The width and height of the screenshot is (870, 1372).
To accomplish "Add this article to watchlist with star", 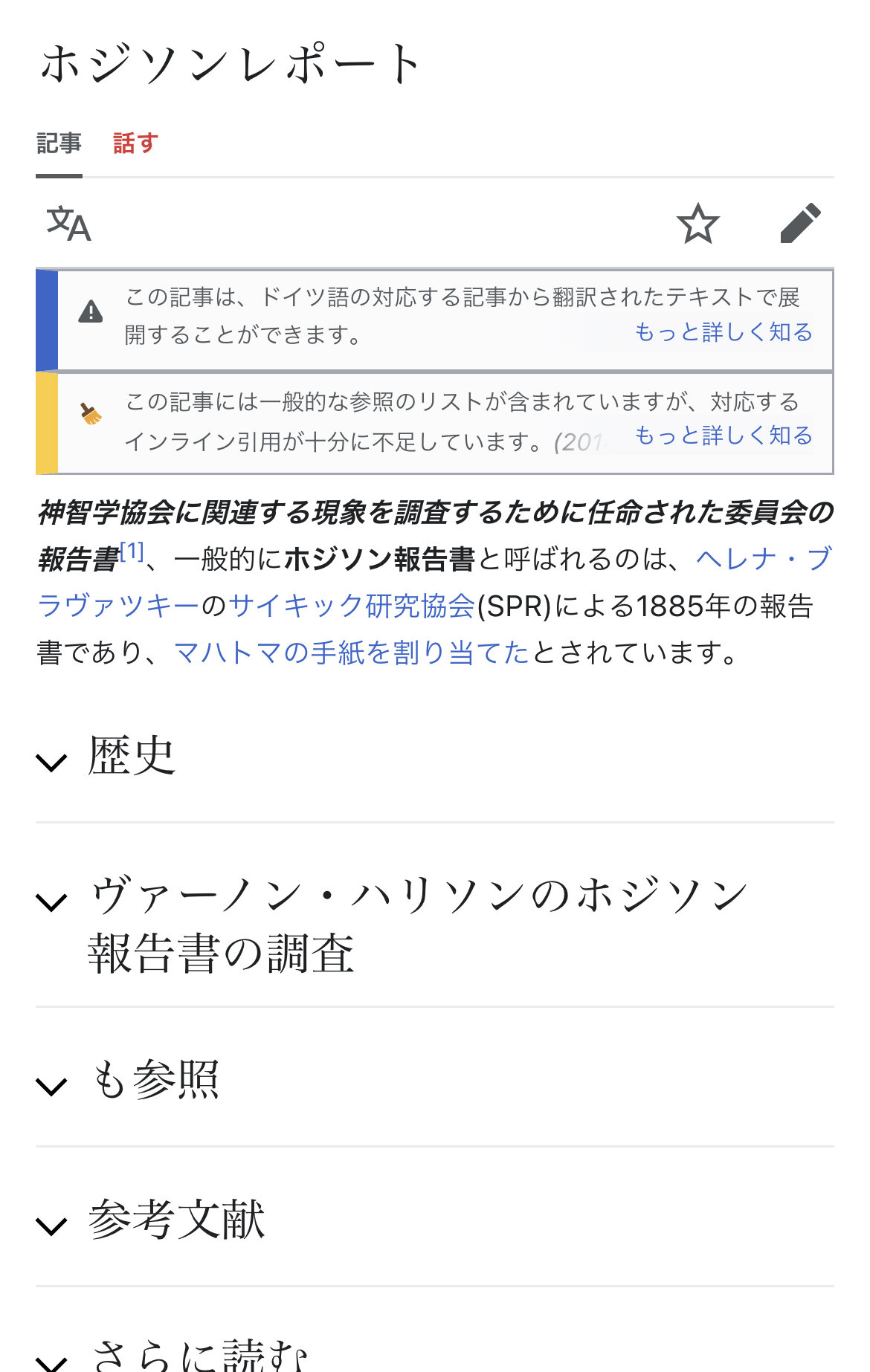I will click(x=697, y=224).
